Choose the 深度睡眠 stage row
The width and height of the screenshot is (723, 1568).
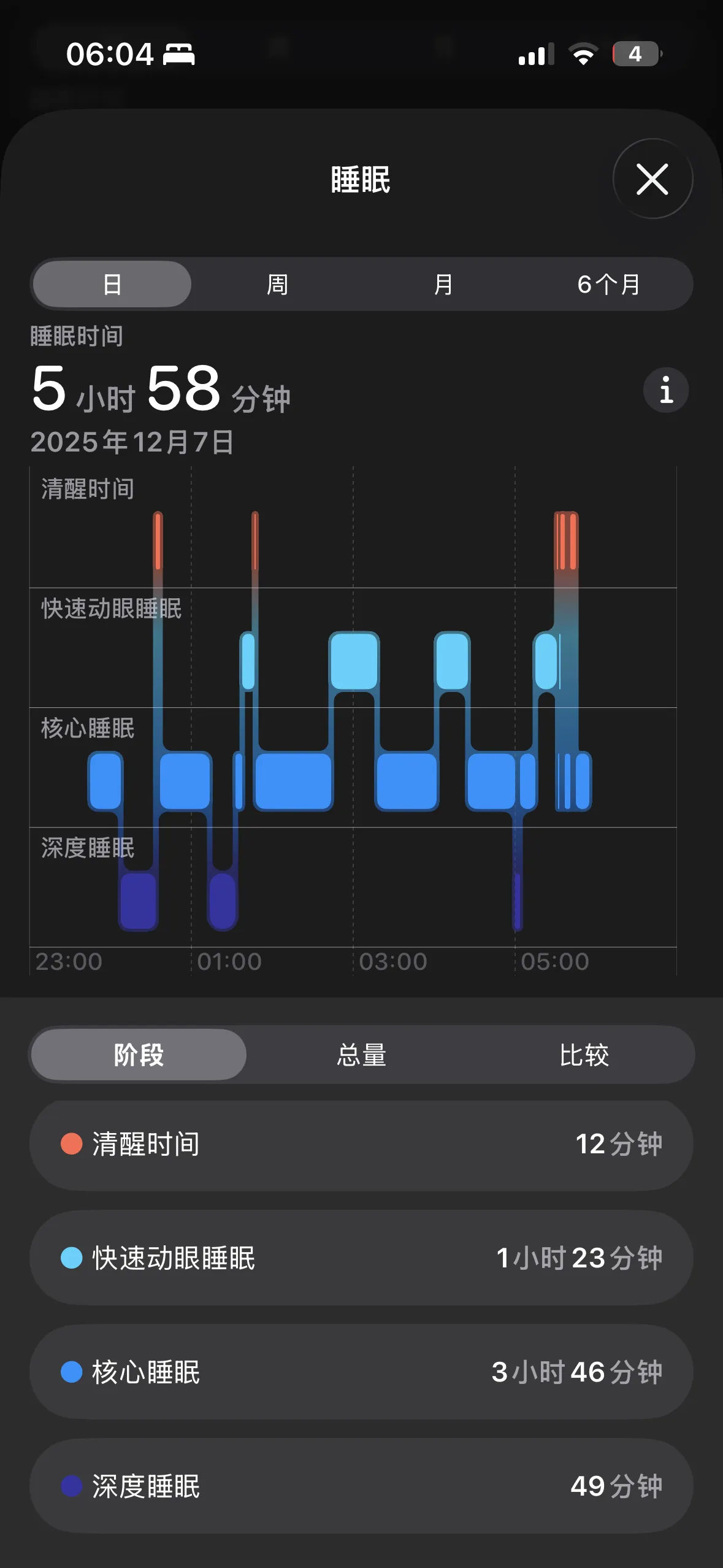coord(361,1486)
